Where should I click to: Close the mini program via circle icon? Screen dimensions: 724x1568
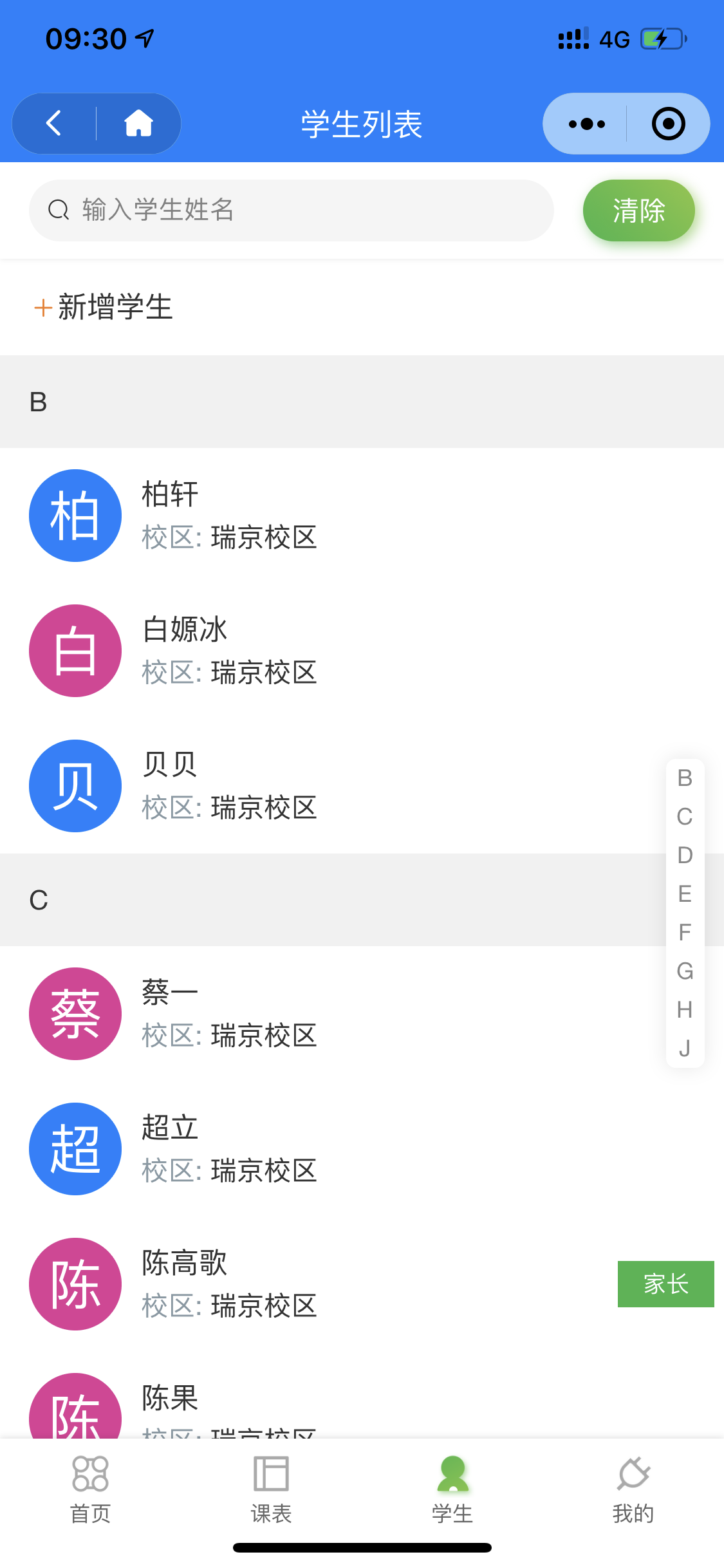click(x=668, y=124)
